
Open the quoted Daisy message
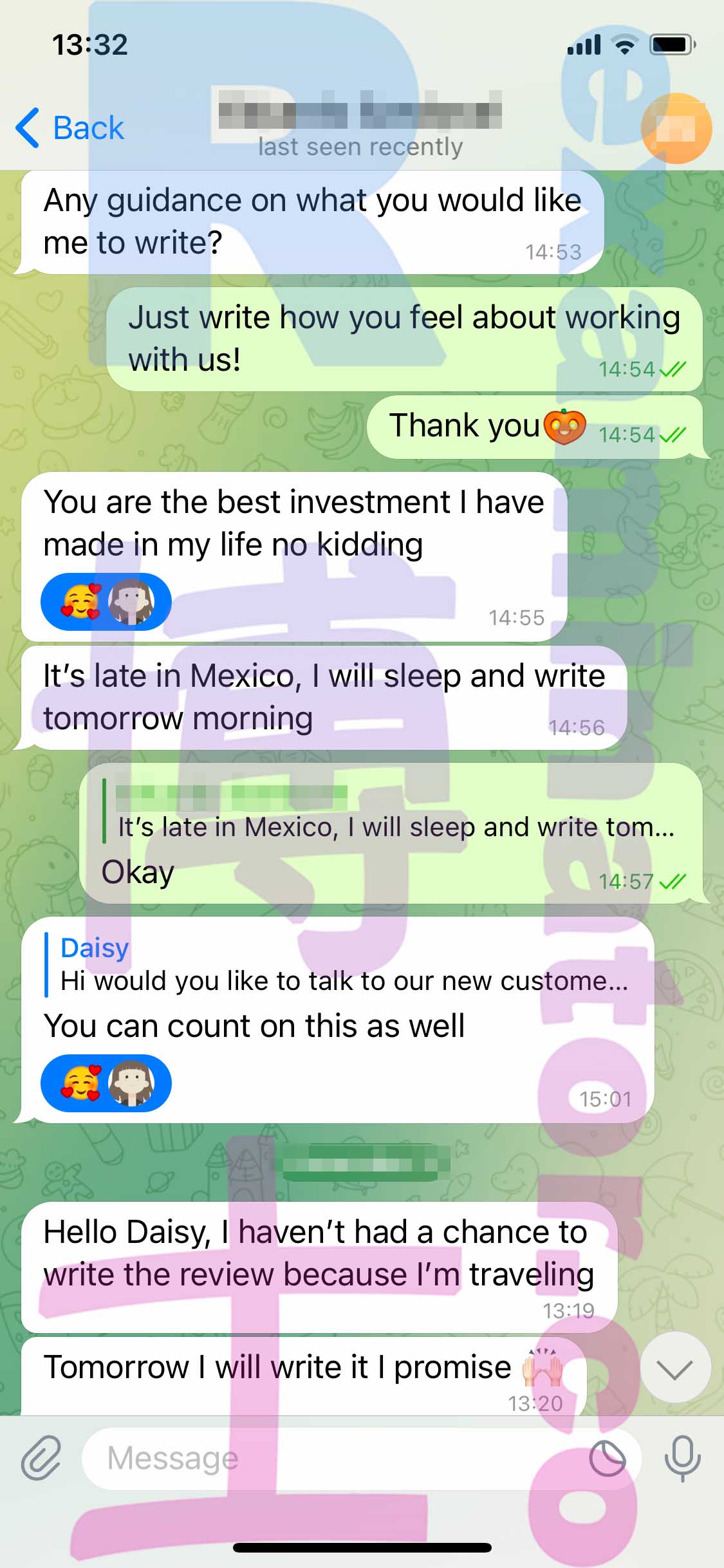[337, 965]
